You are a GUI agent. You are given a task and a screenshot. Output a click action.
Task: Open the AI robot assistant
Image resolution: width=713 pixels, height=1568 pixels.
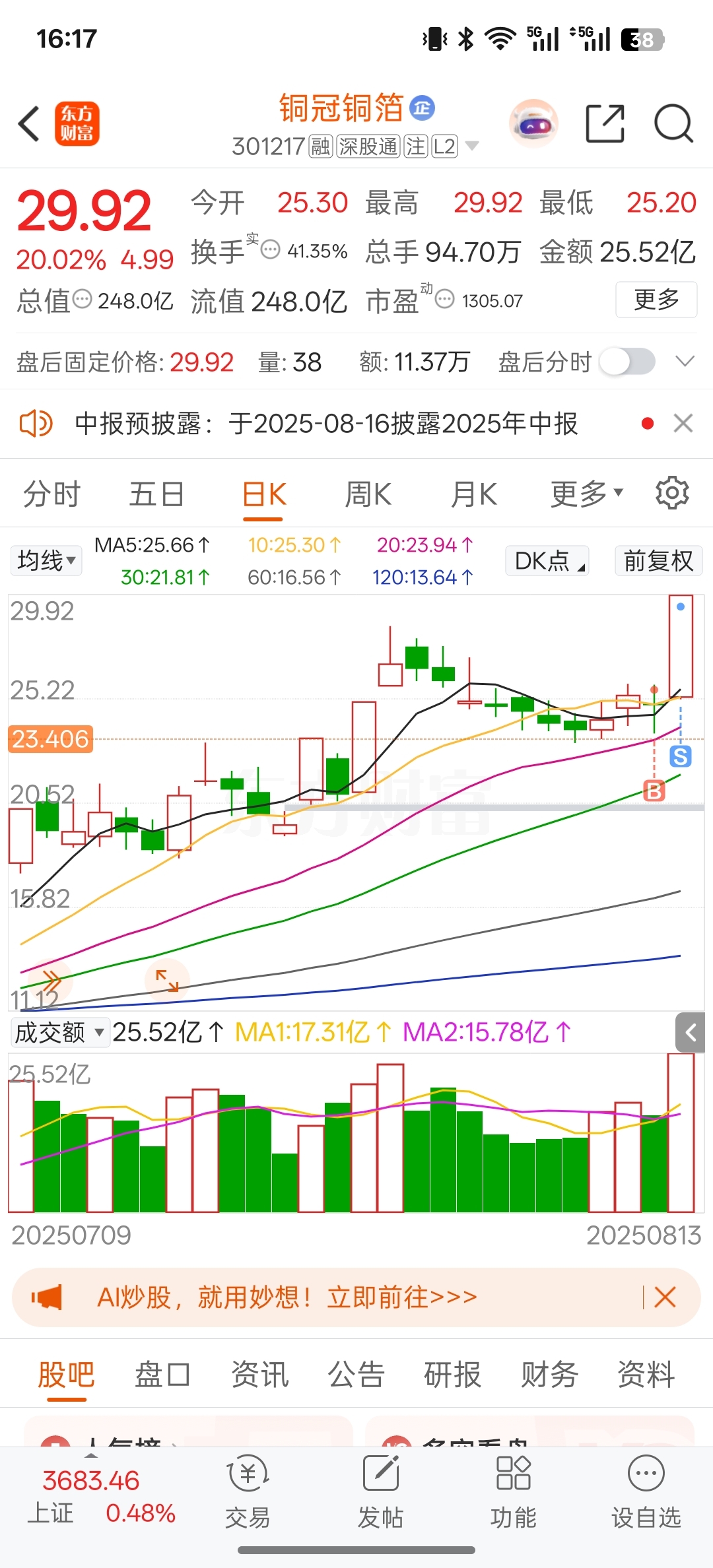[x=533, y=123]
